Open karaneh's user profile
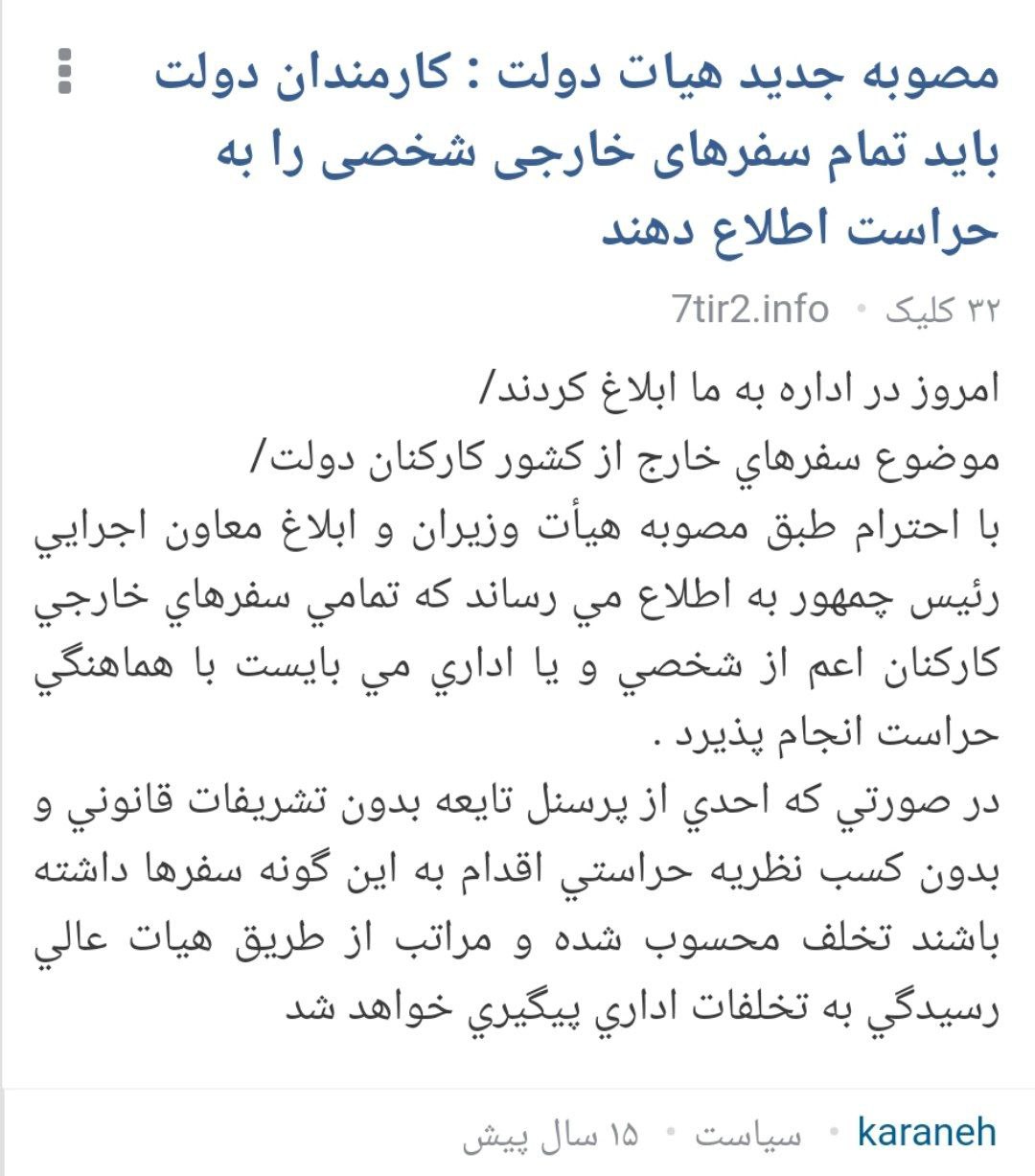The image size is (1035, 1176). 926,1132
